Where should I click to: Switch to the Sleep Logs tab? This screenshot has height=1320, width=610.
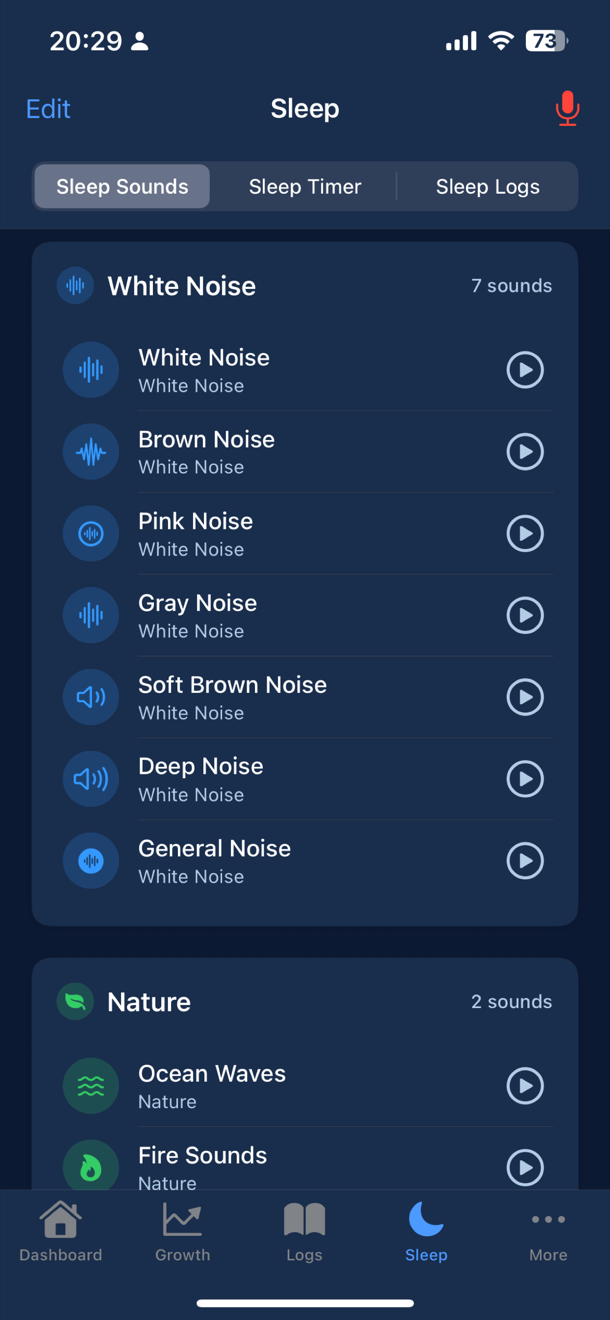(487, 186)
